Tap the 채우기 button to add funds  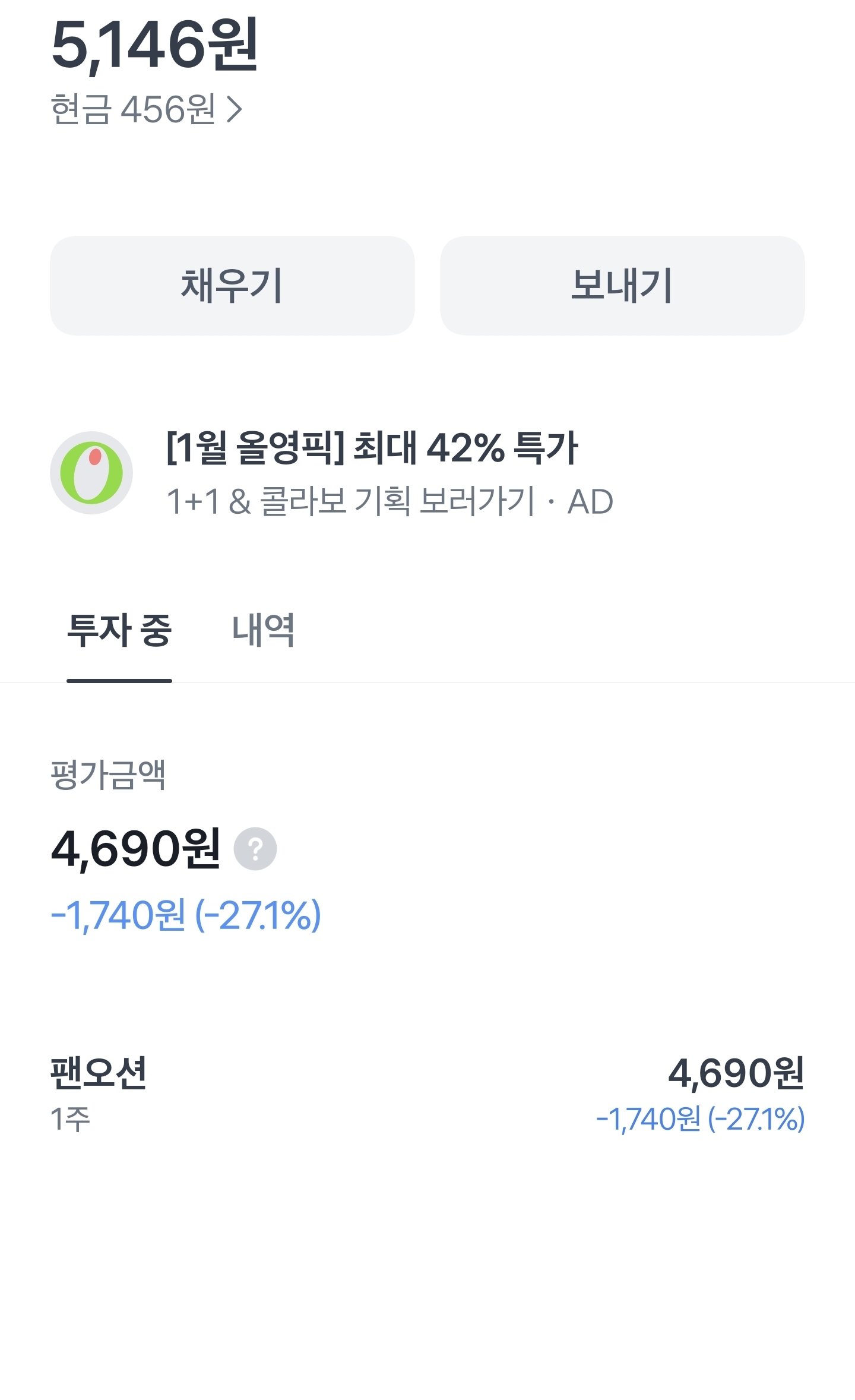232,286
